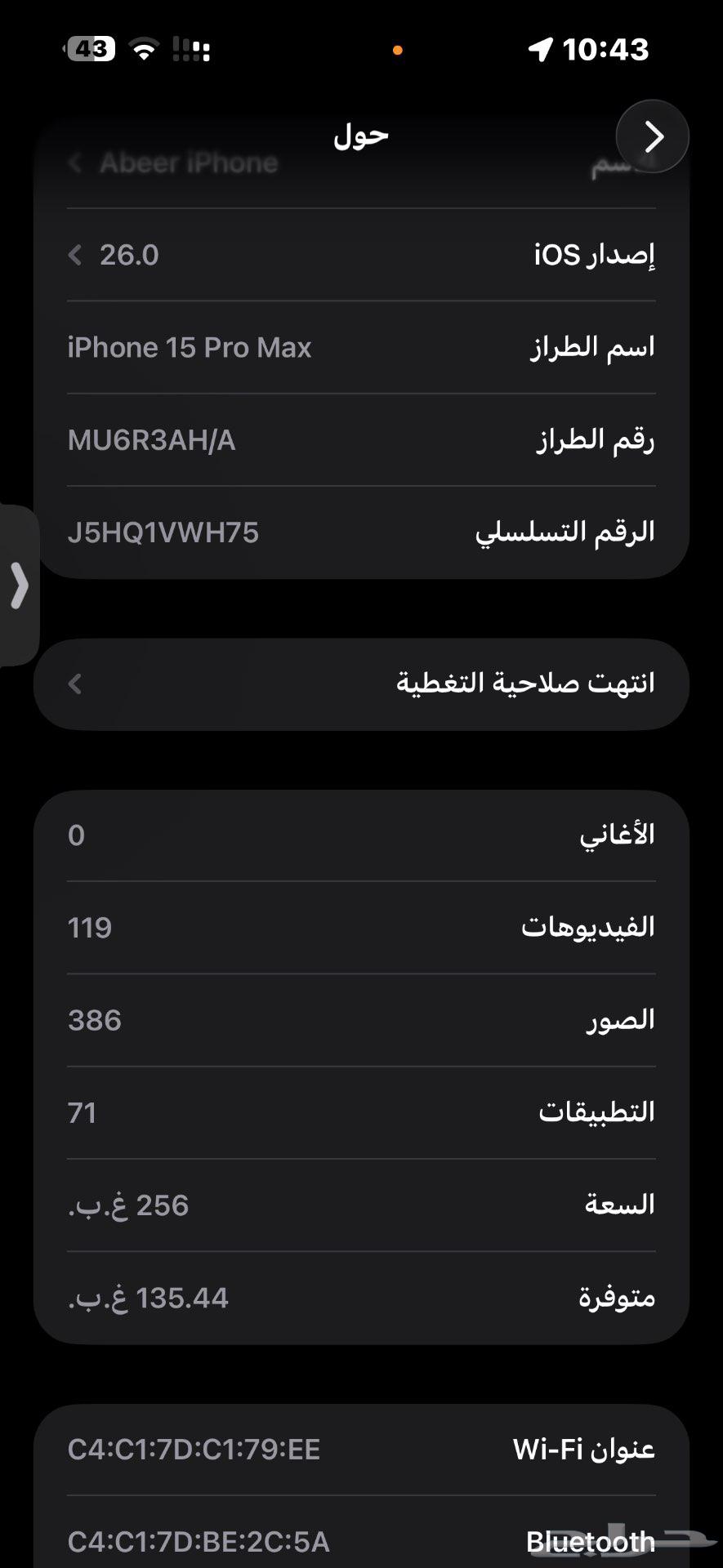Viewport: 723px width, 1568px height.
Task: Tap the model number MU6R3AH/A
Action: [359, 439]
